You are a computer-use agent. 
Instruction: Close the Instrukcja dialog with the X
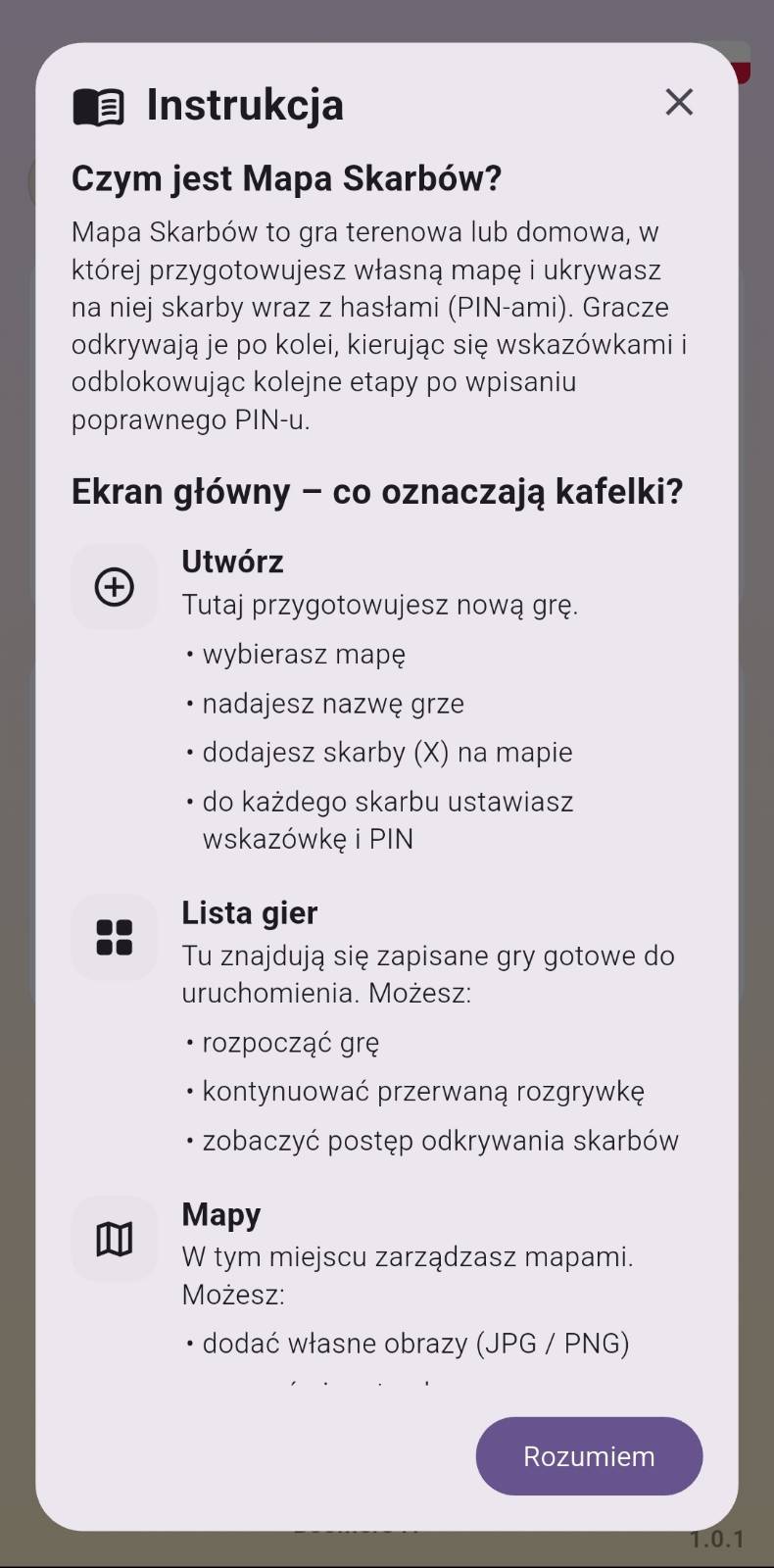tap(679, 102)
